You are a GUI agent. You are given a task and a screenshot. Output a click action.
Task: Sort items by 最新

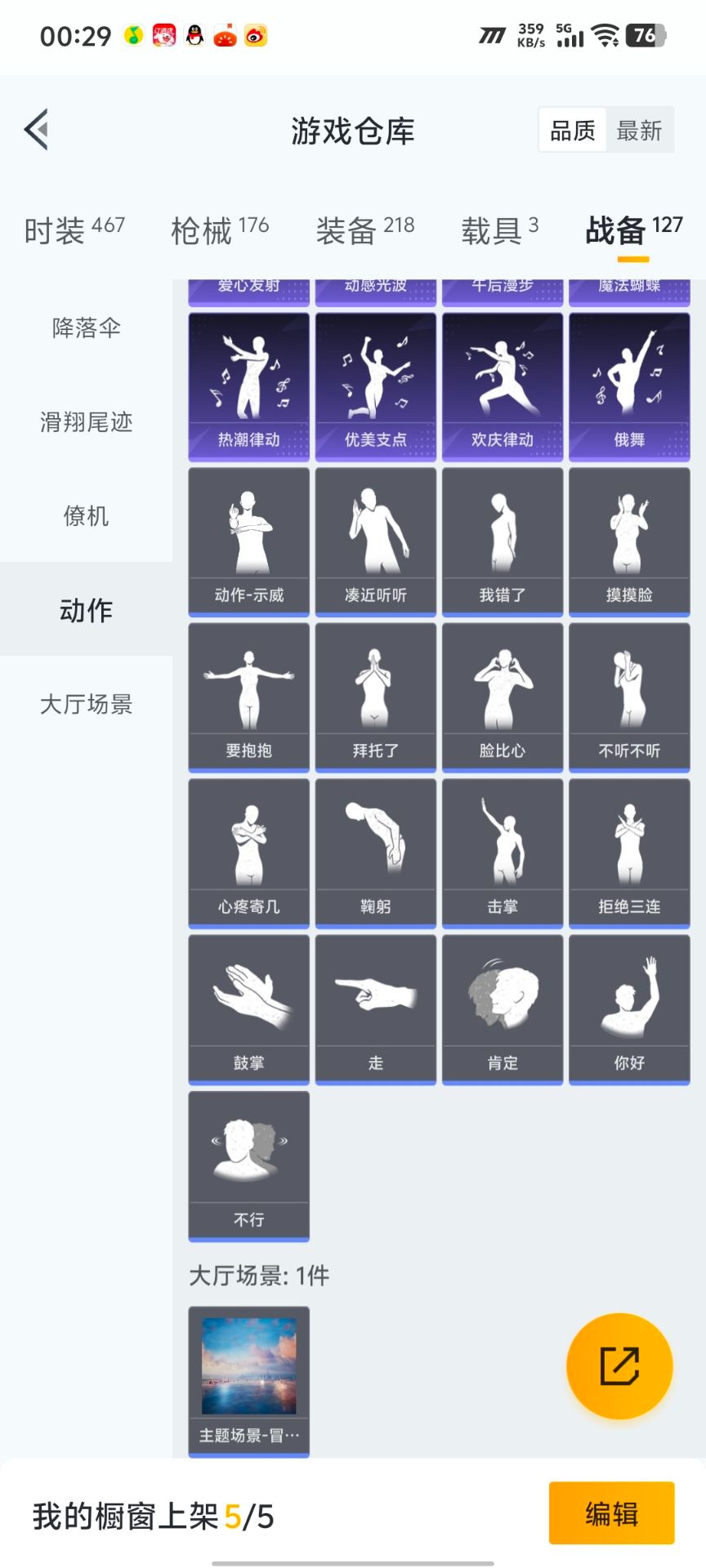[639, 131]
